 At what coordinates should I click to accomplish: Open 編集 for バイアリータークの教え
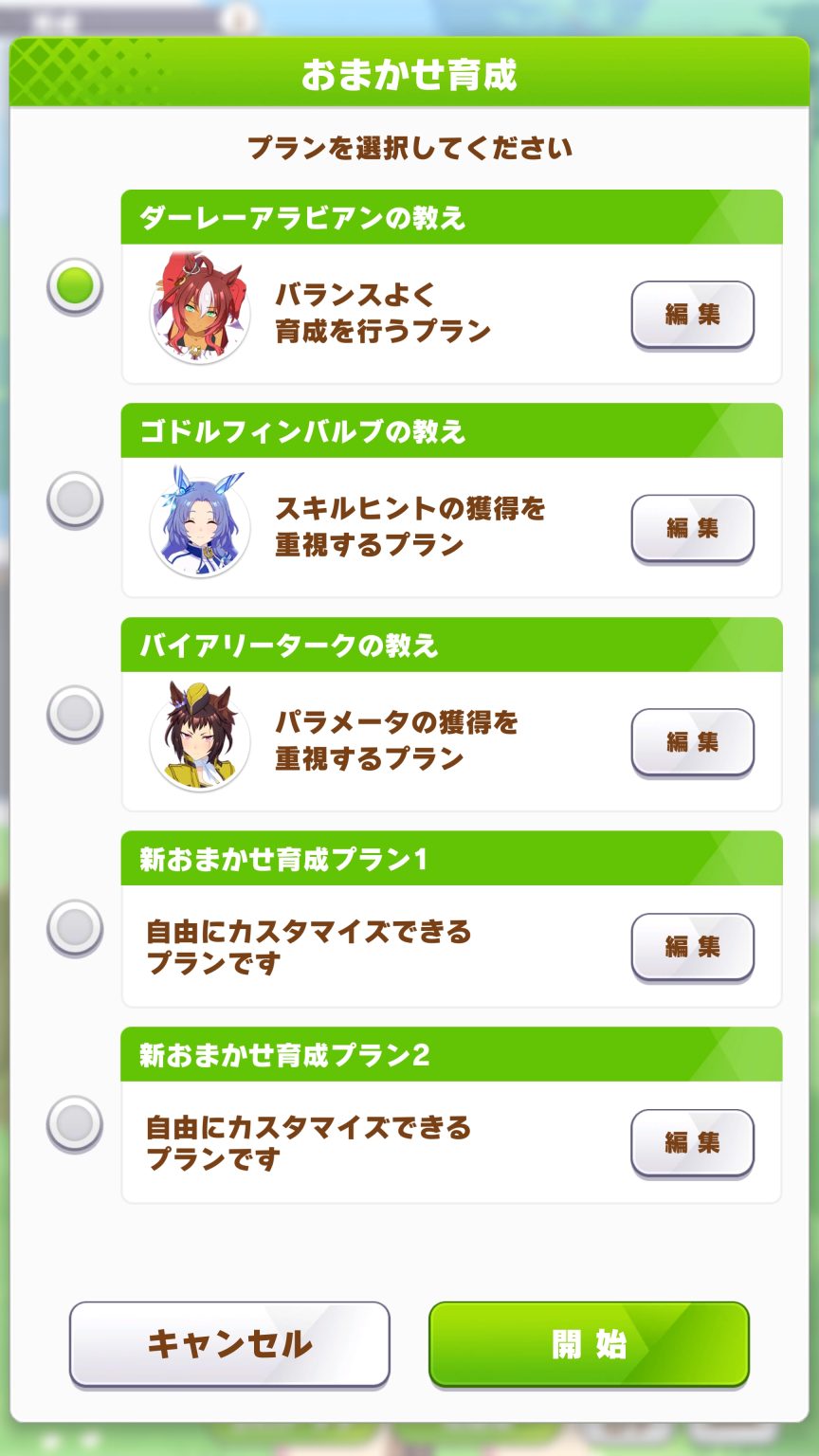coord(692,741)
